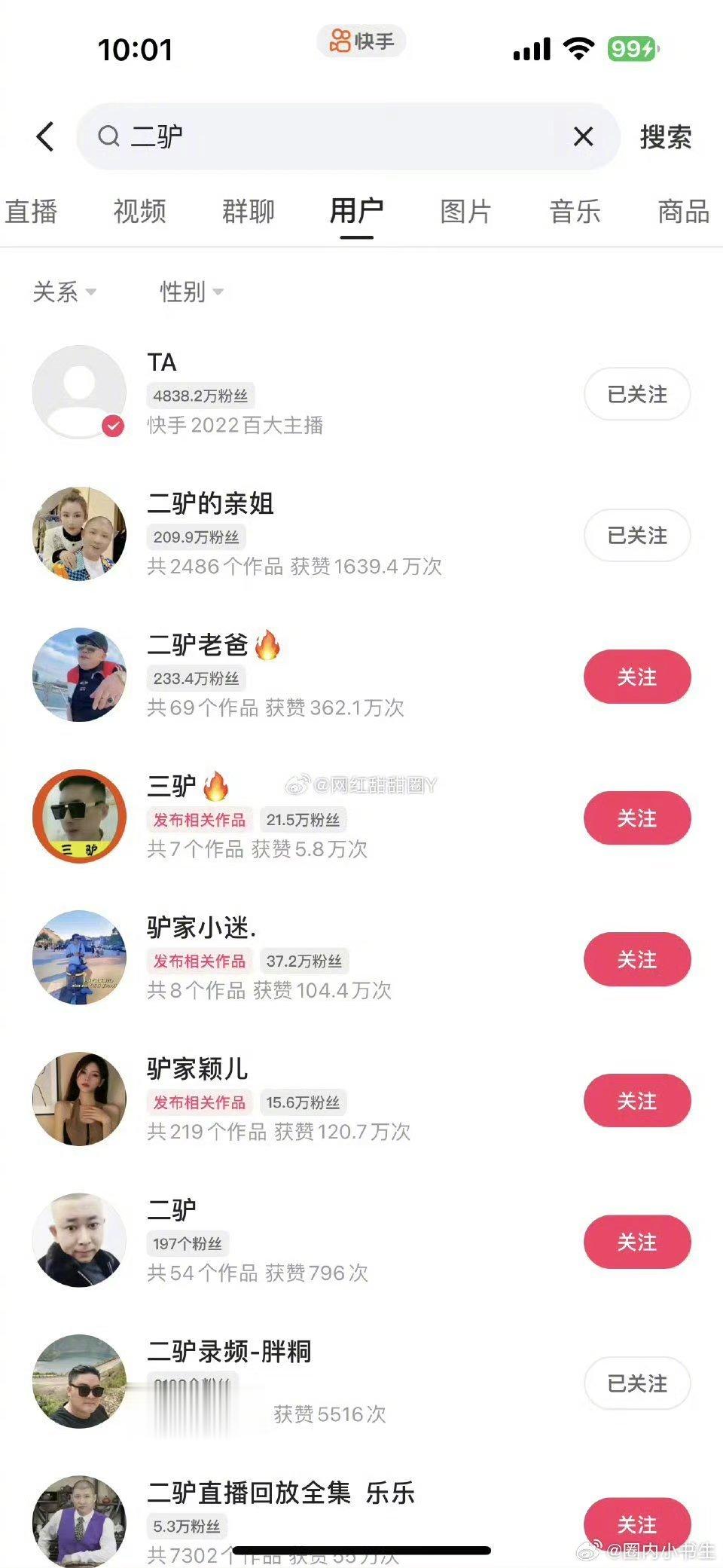Select the 直播 tab
Screen dimensions: 723x1568
point(32,212)
